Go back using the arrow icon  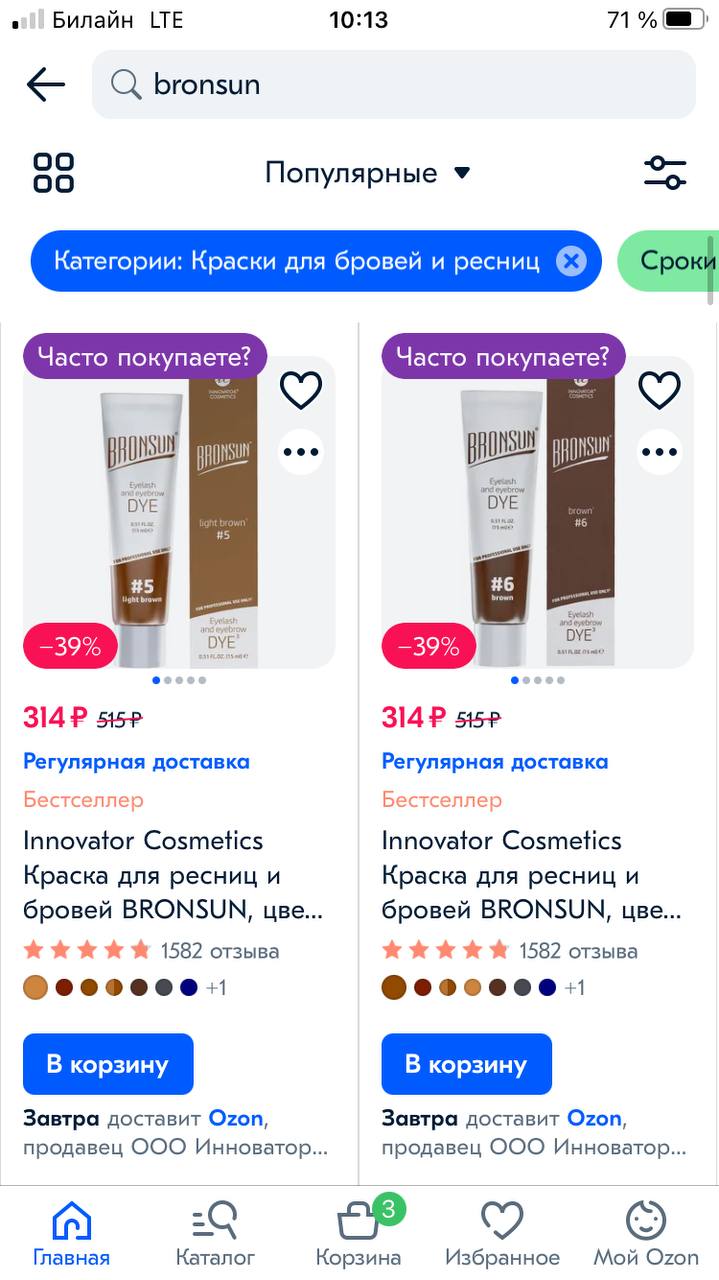pos(46,85)
